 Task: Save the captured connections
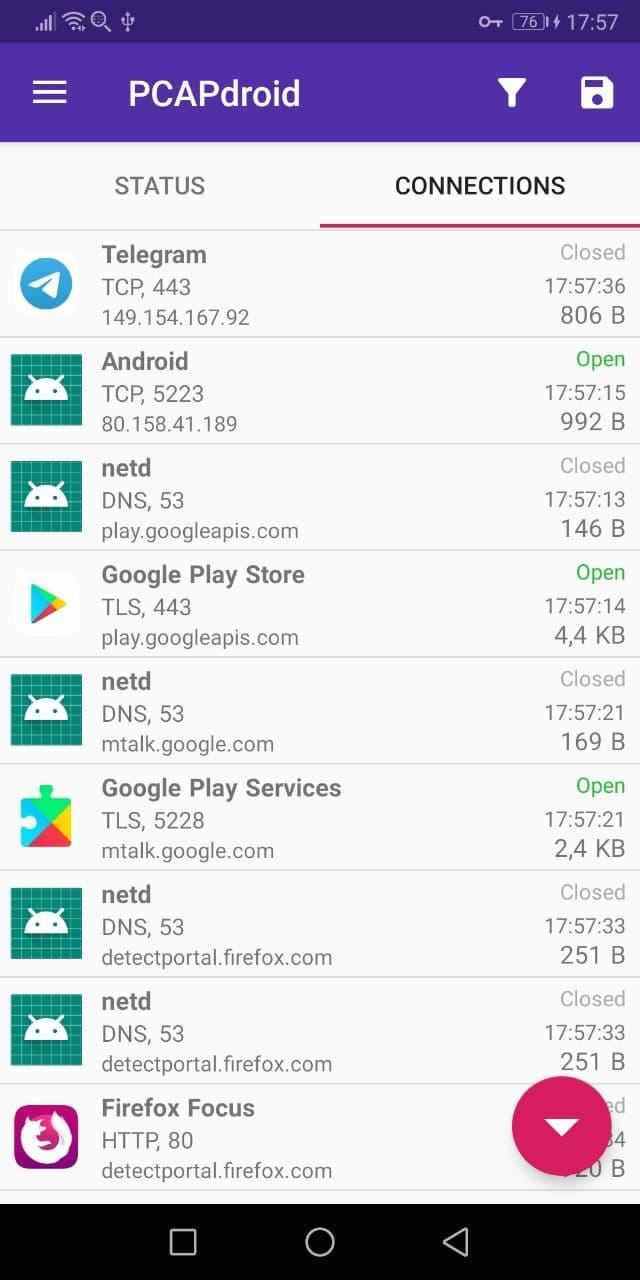(x=597, y=93)
